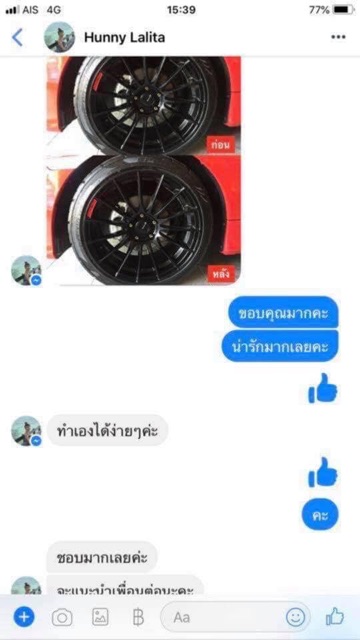View the before and after wheel photo
This screenshot has width=360, height=640.
click(x=143, y=171)
